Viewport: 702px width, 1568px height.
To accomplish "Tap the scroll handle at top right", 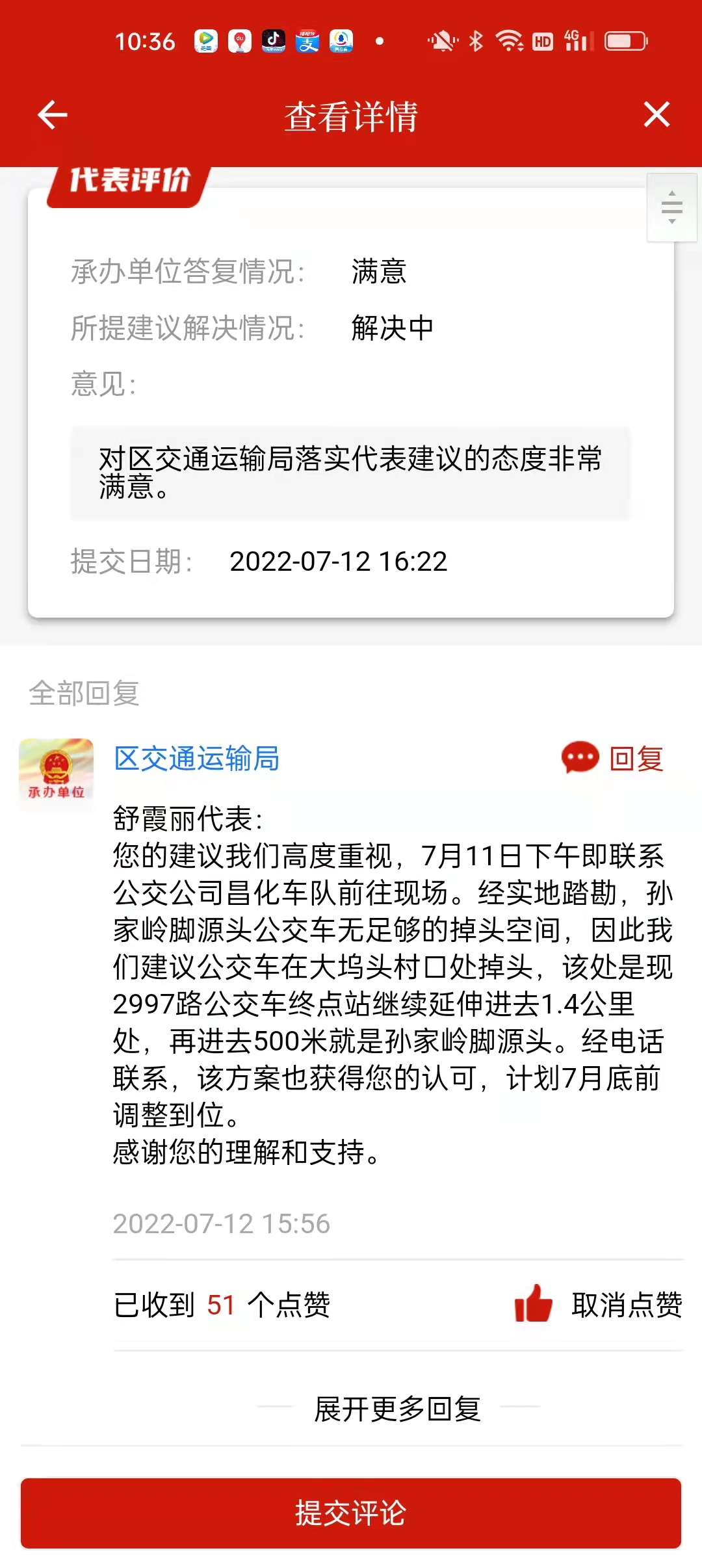I will coord(671,207).
